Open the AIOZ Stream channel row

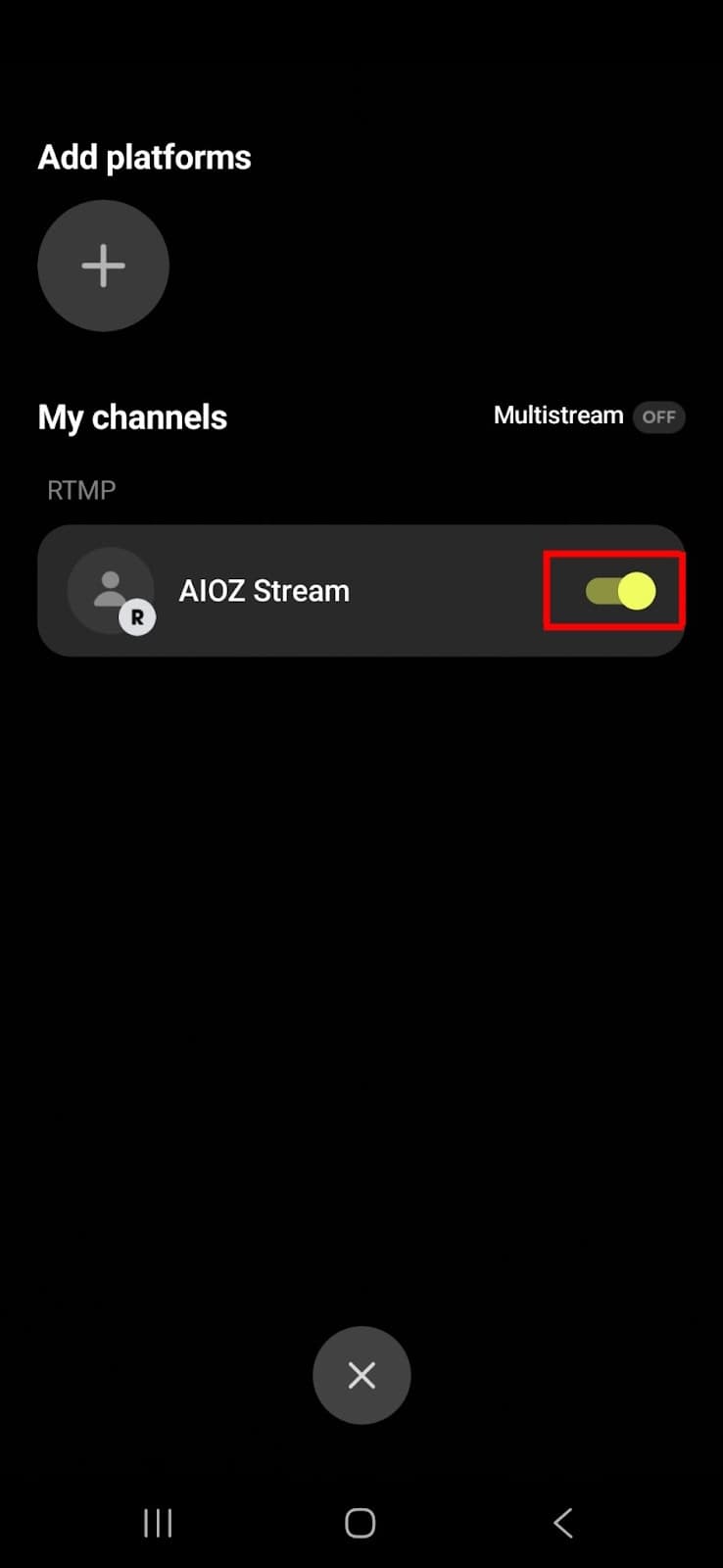(361, 591)
